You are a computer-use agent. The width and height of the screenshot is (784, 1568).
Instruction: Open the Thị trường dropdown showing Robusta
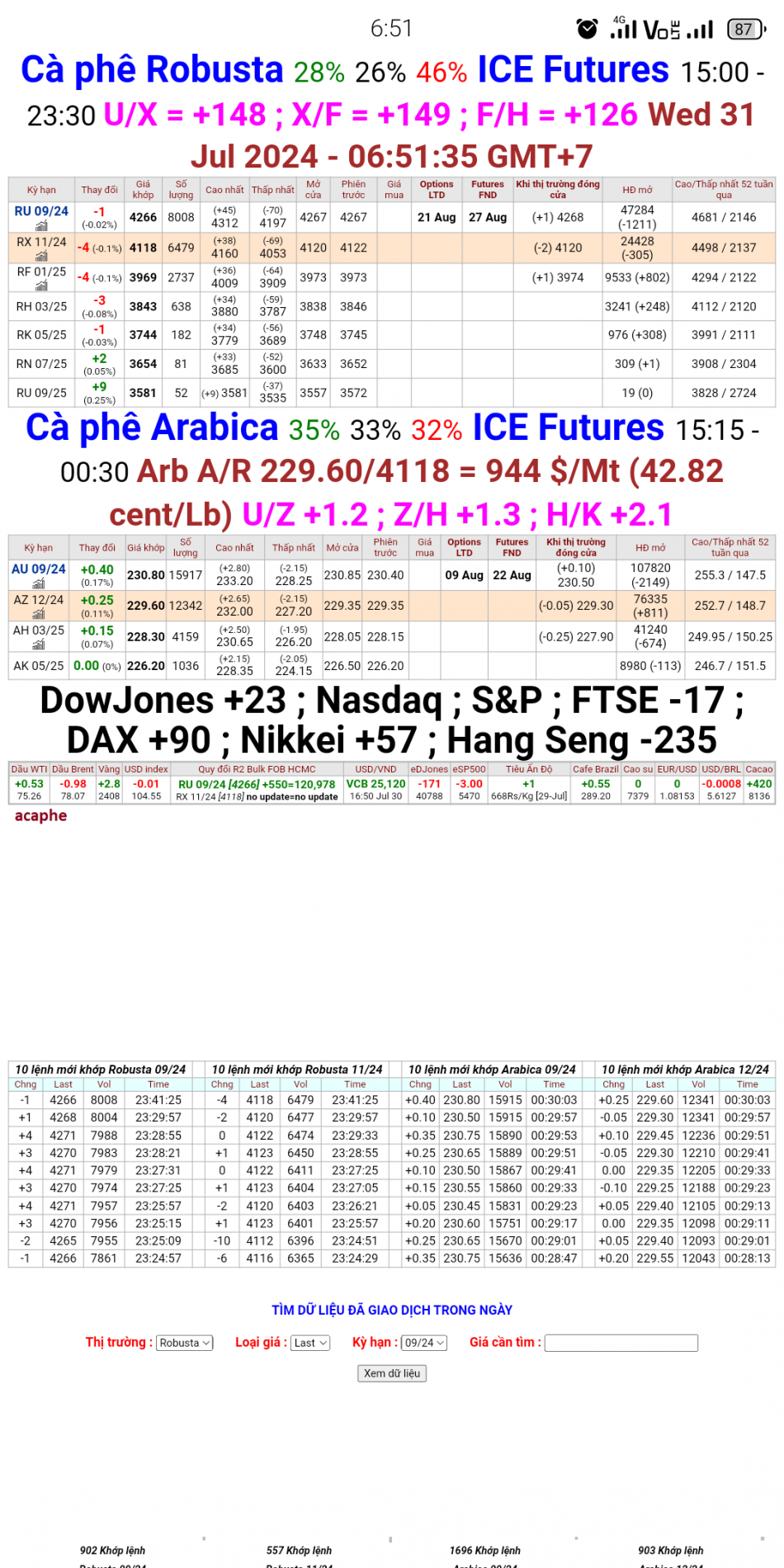pyautogui.click(x=183, y=1343)
